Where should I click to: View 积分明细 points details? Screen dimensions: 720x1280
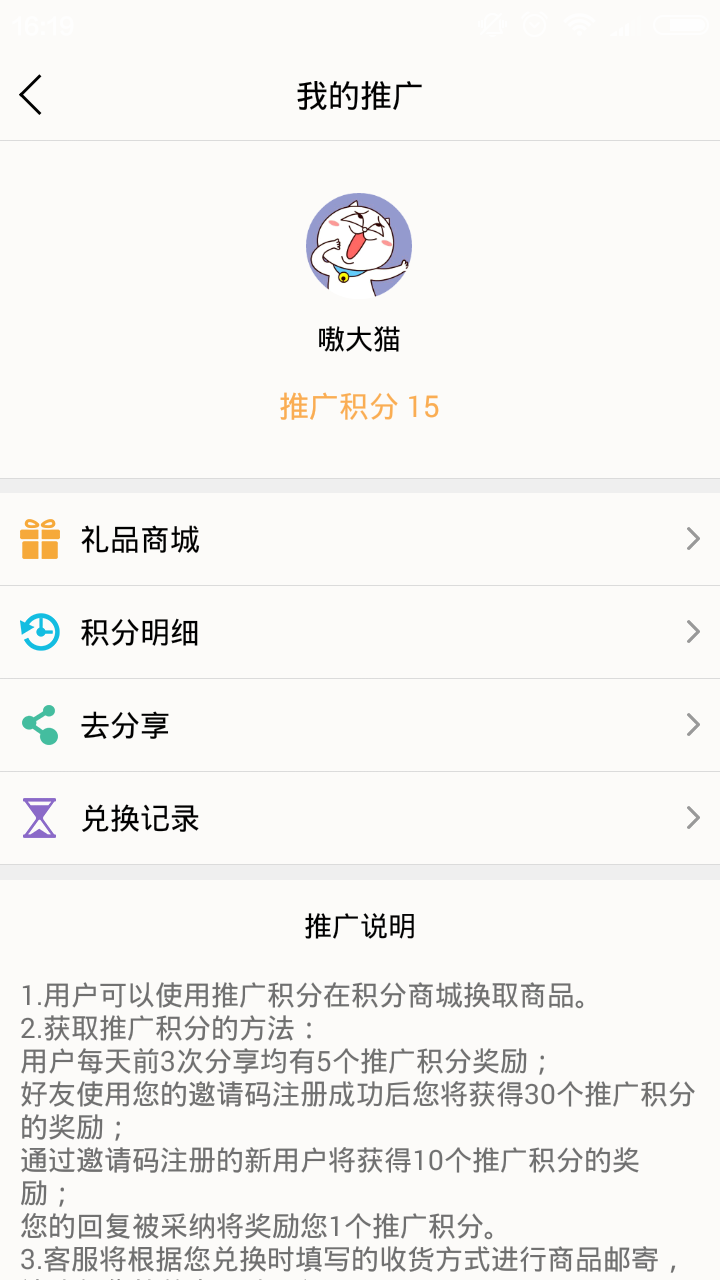click(x=360, y=632)
